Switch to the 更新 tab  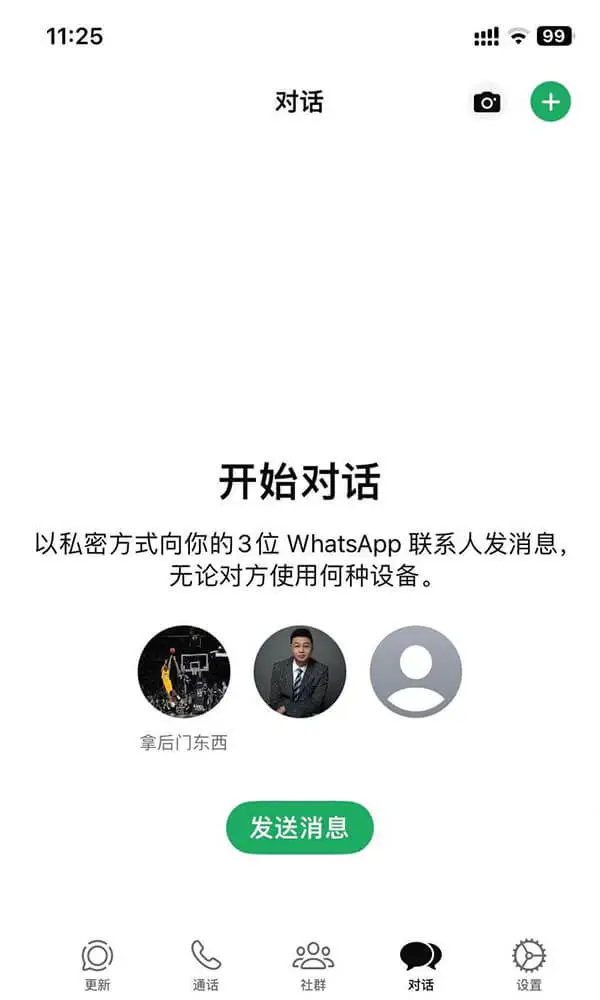pyautogui.click(x=97, y=965)
